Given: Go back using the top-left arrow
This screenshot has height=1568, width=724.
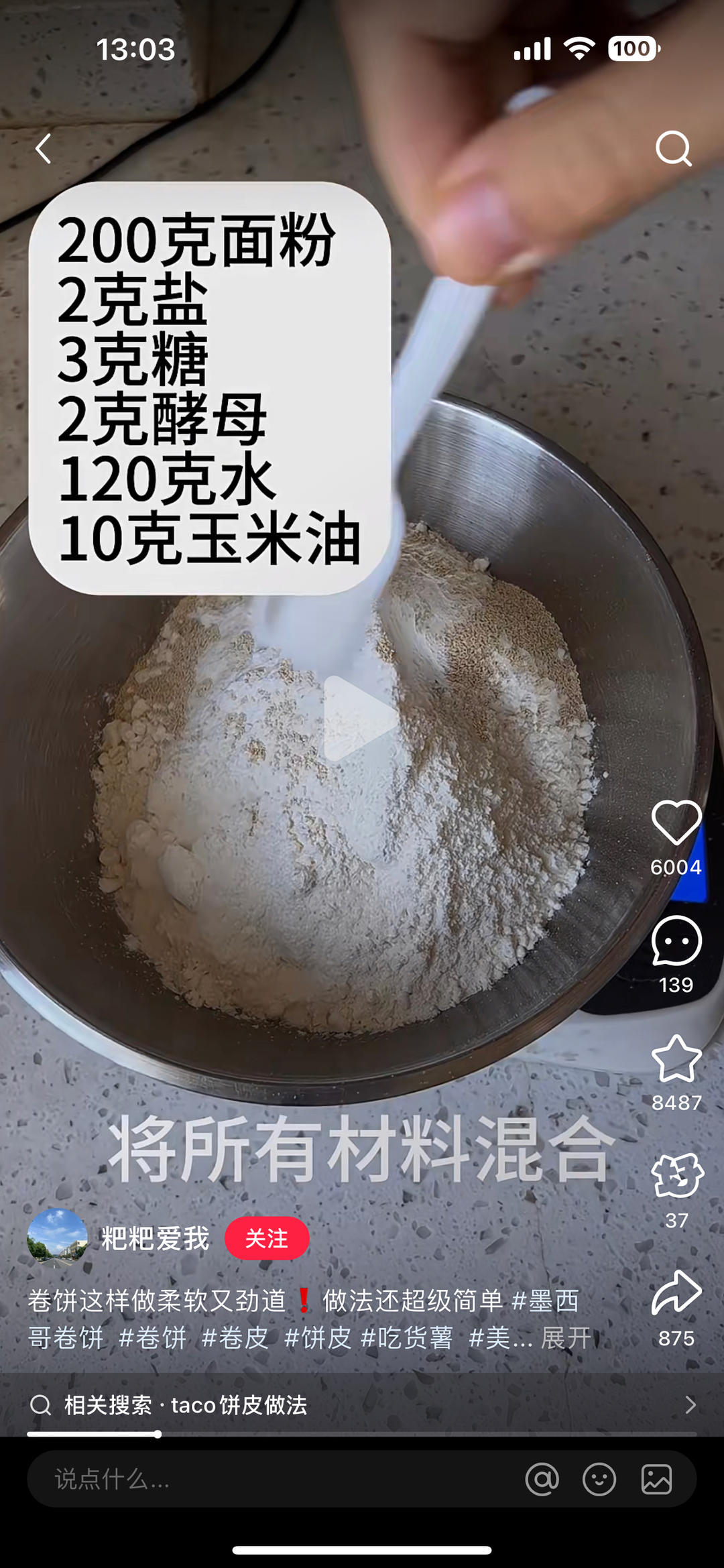Looking at the screenshot, I should [x=44, y=149].
